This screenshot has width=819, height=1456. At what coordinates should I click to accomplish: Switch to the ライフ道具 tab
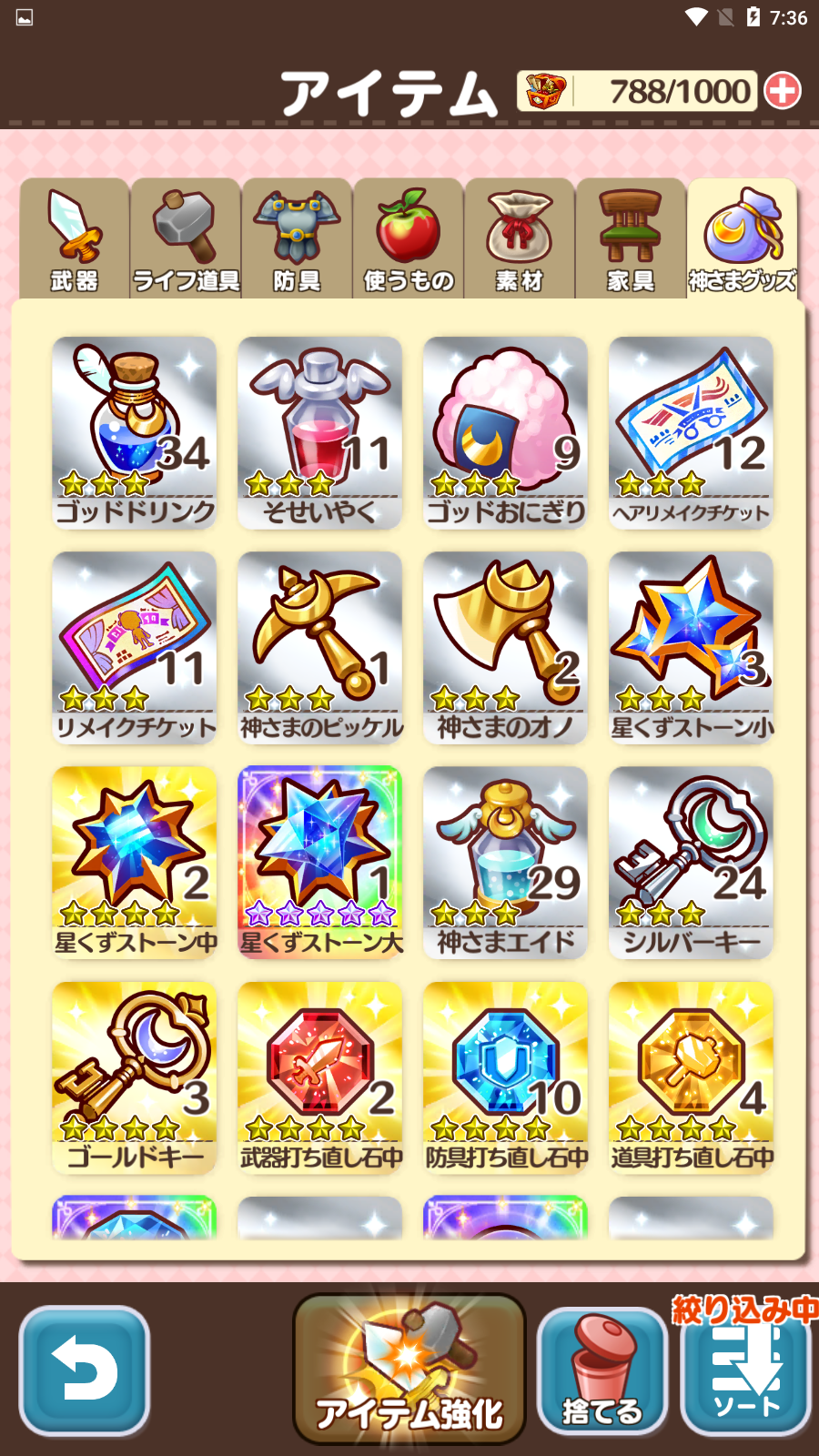(x=186, y=239)
